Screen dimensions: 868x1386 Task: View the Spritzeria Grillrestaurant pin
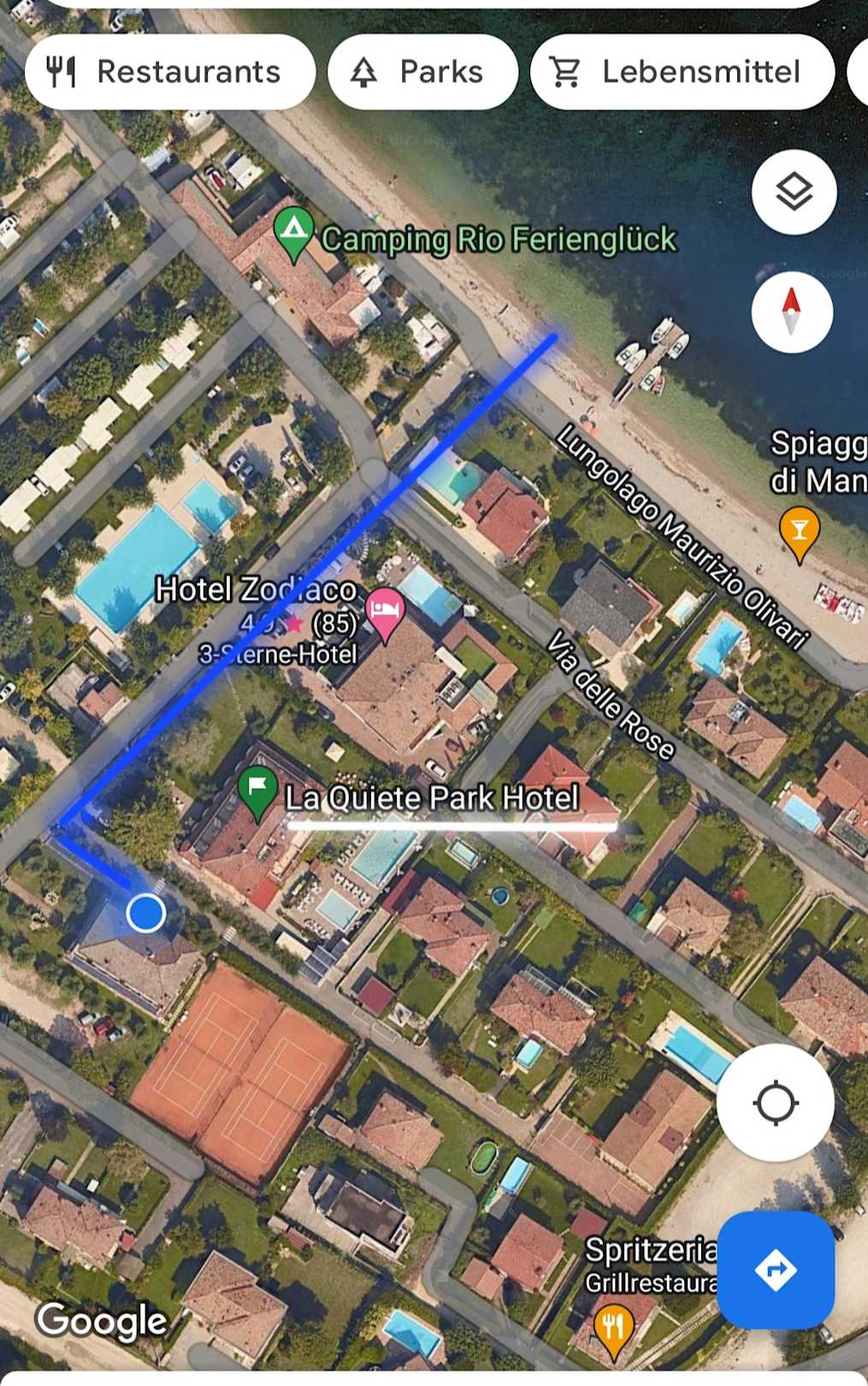(x=613, y=1329)
